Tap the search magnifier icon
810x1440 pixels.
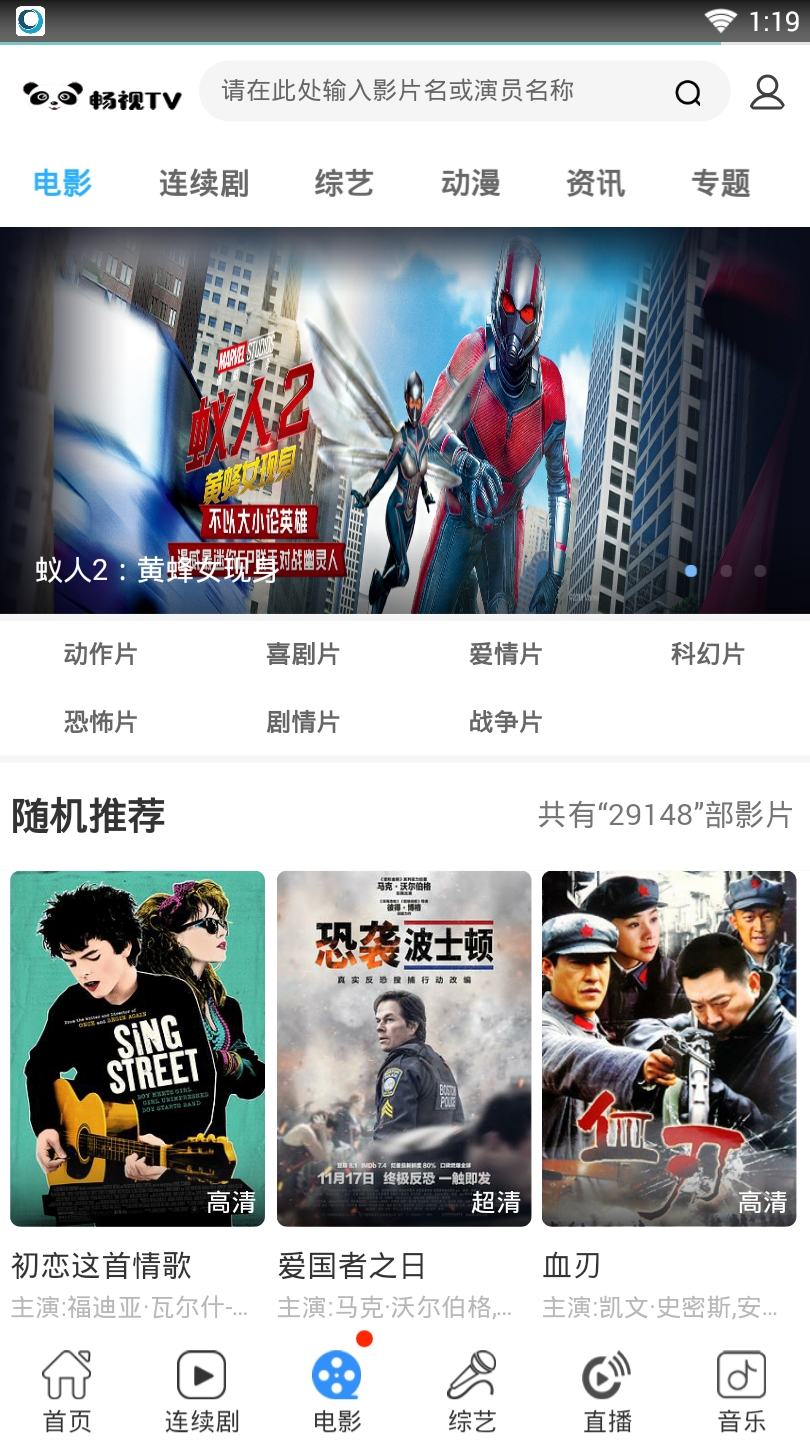click(x=688, y=93)
